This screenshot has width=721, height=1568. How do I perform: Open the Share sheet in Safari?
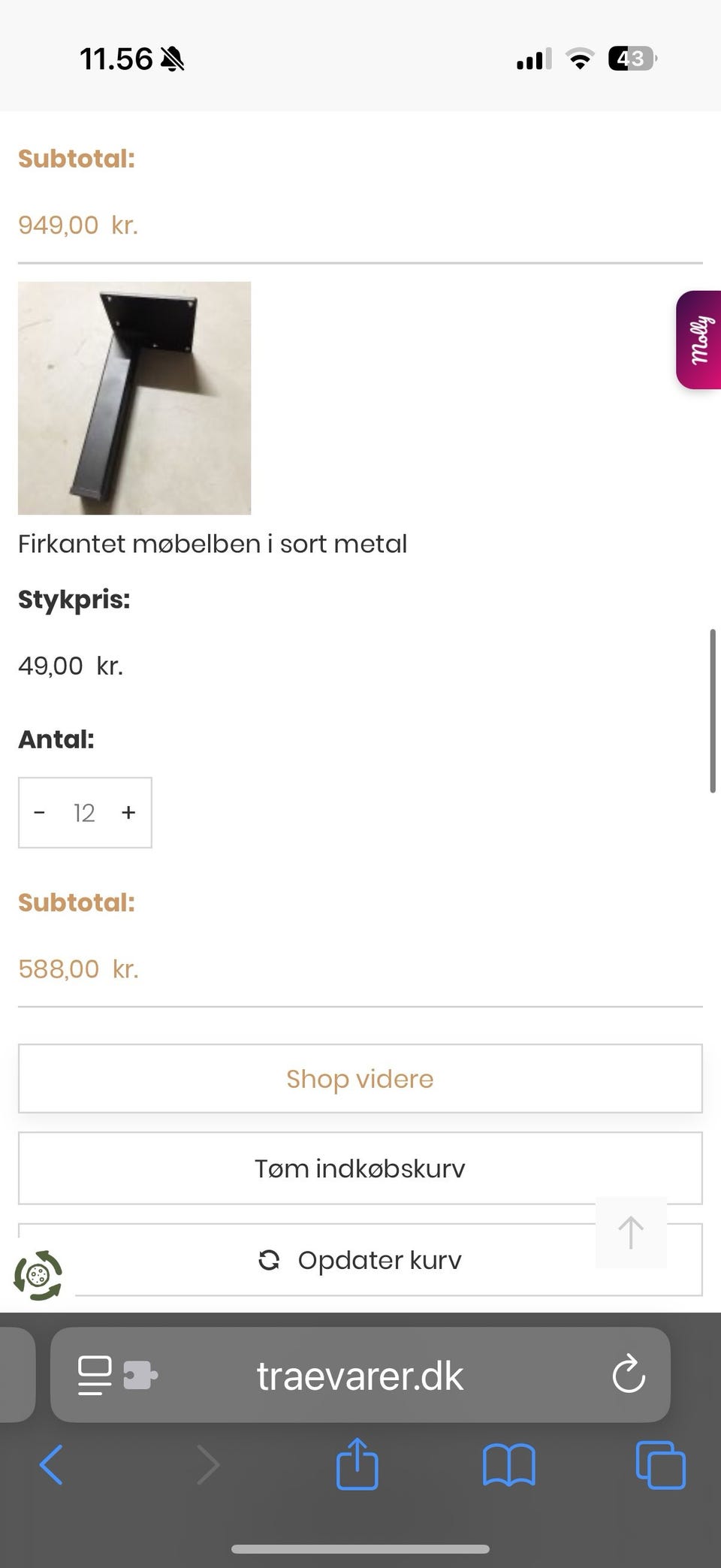click(356, 1465)
